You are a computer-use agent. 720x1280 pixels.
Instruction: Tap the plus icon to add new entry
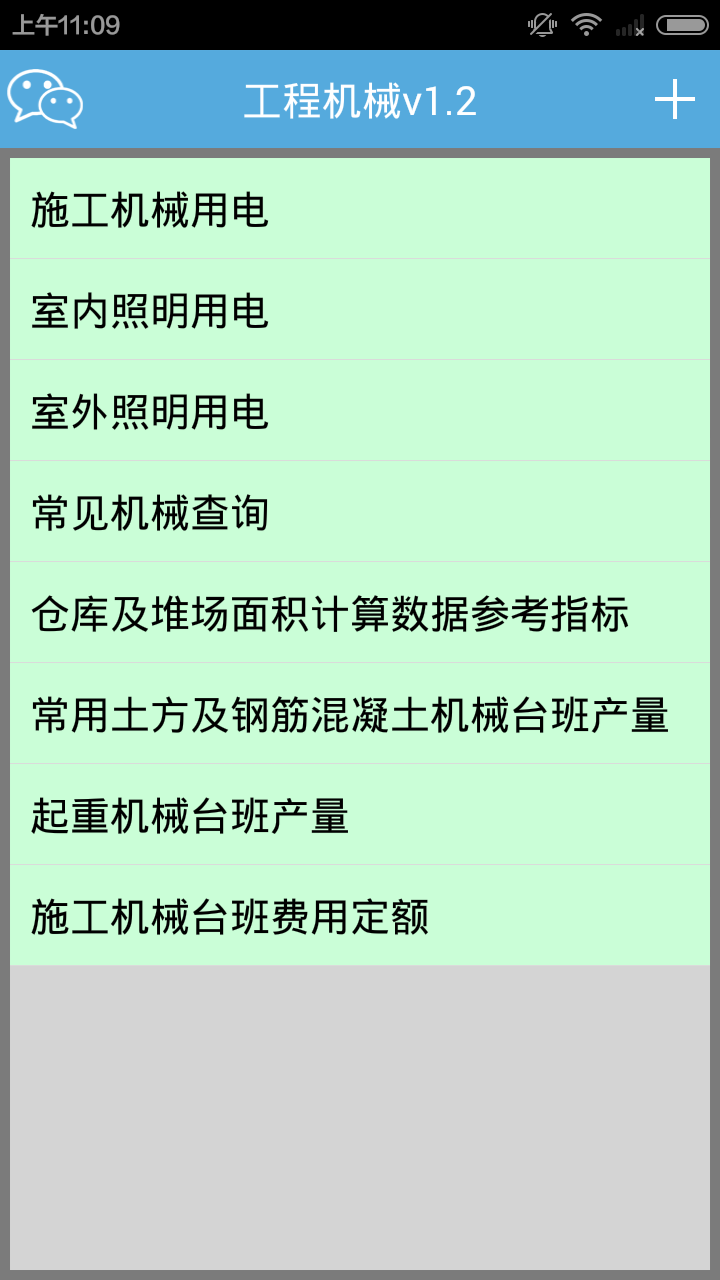pos(676,99)
